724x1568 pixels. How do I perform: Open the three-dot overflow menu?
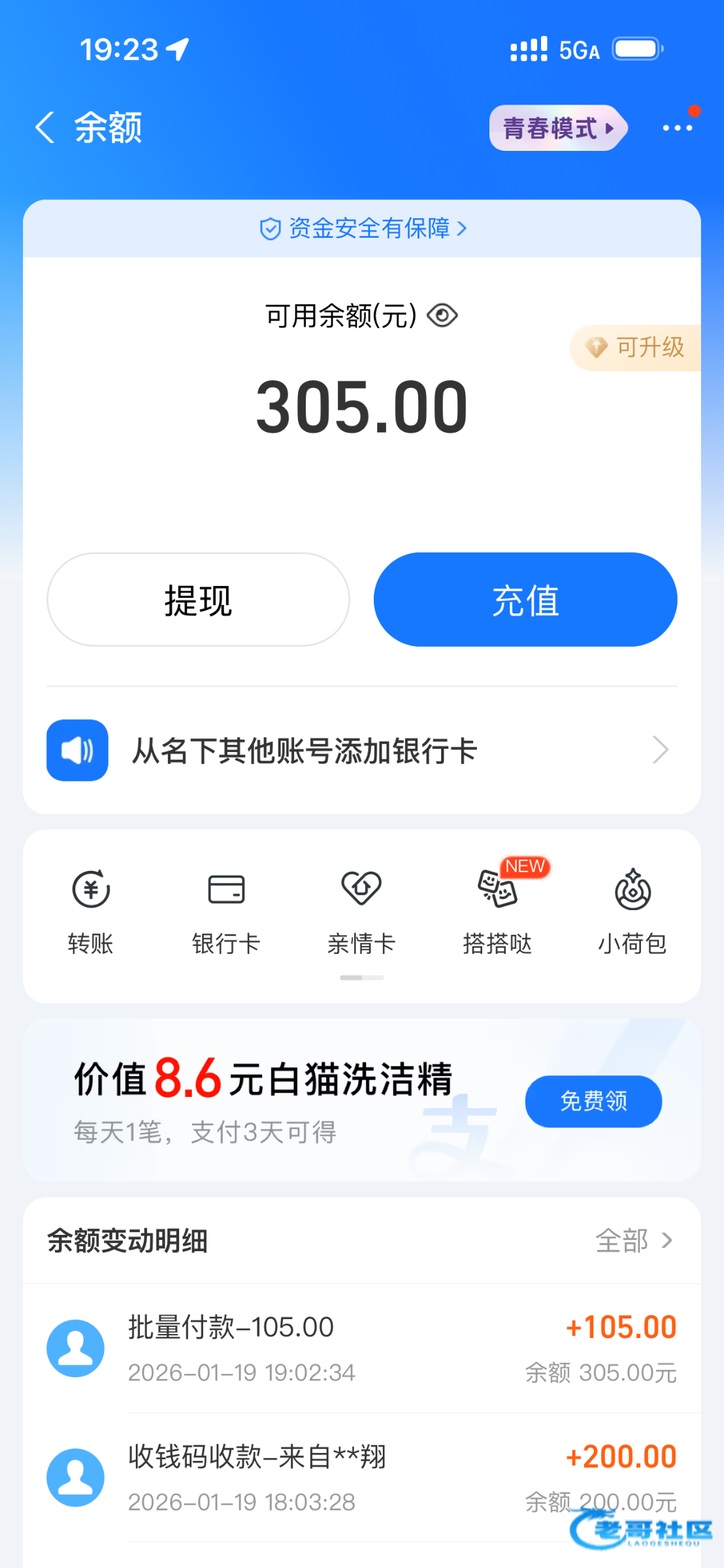[677, 127]
